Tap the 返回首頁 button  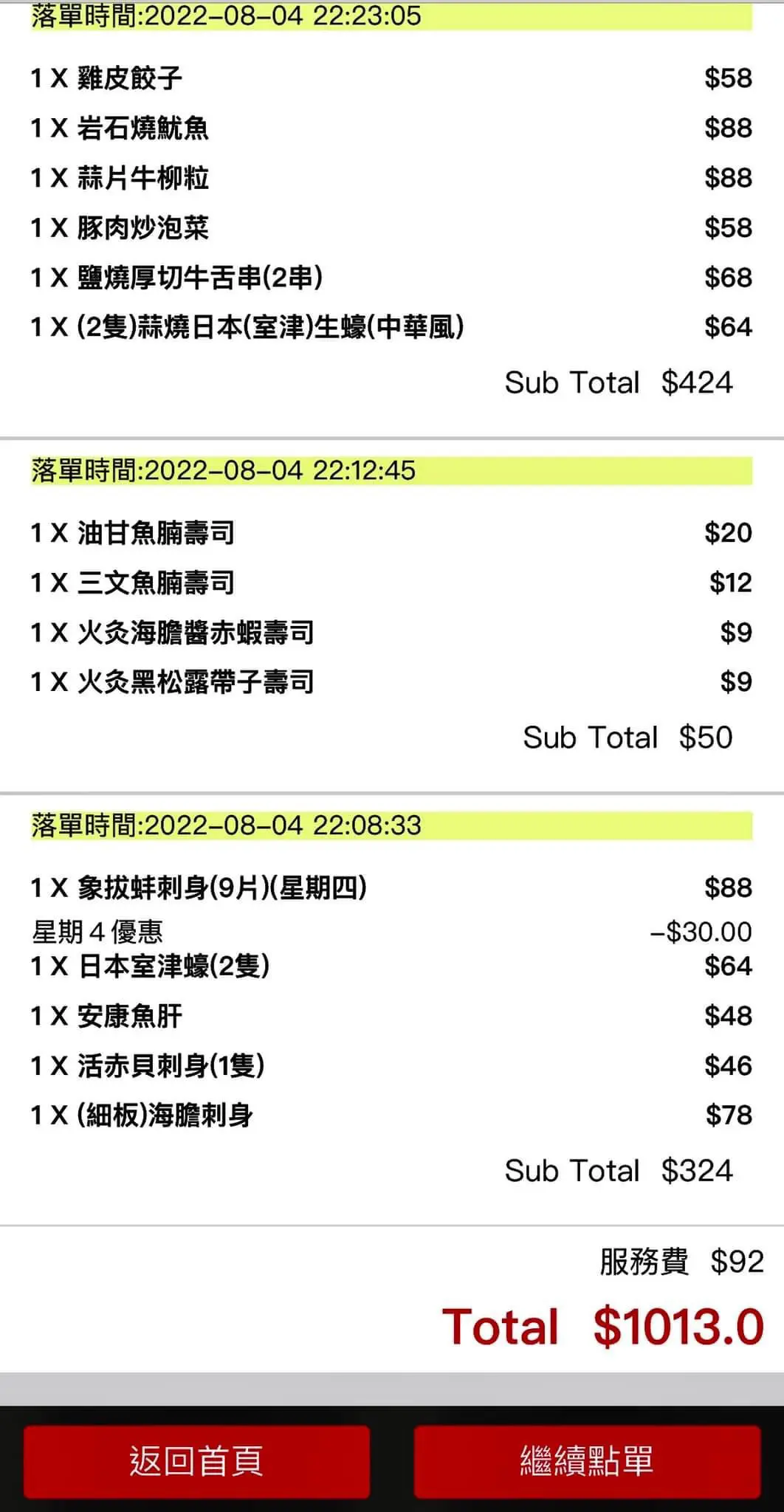[196, 1461]
